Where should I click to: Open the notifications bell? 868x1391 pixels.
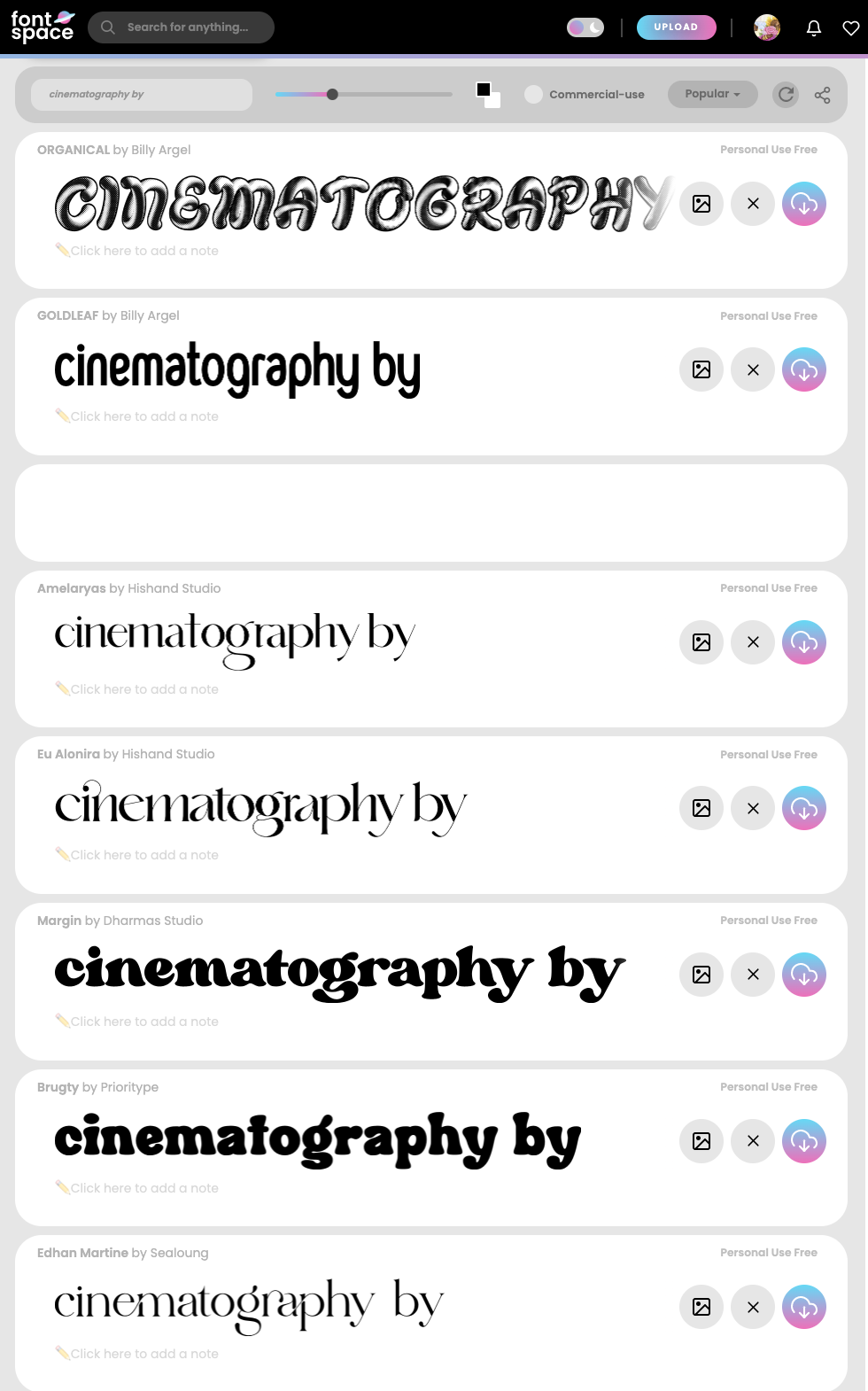[x=814, y=28]
